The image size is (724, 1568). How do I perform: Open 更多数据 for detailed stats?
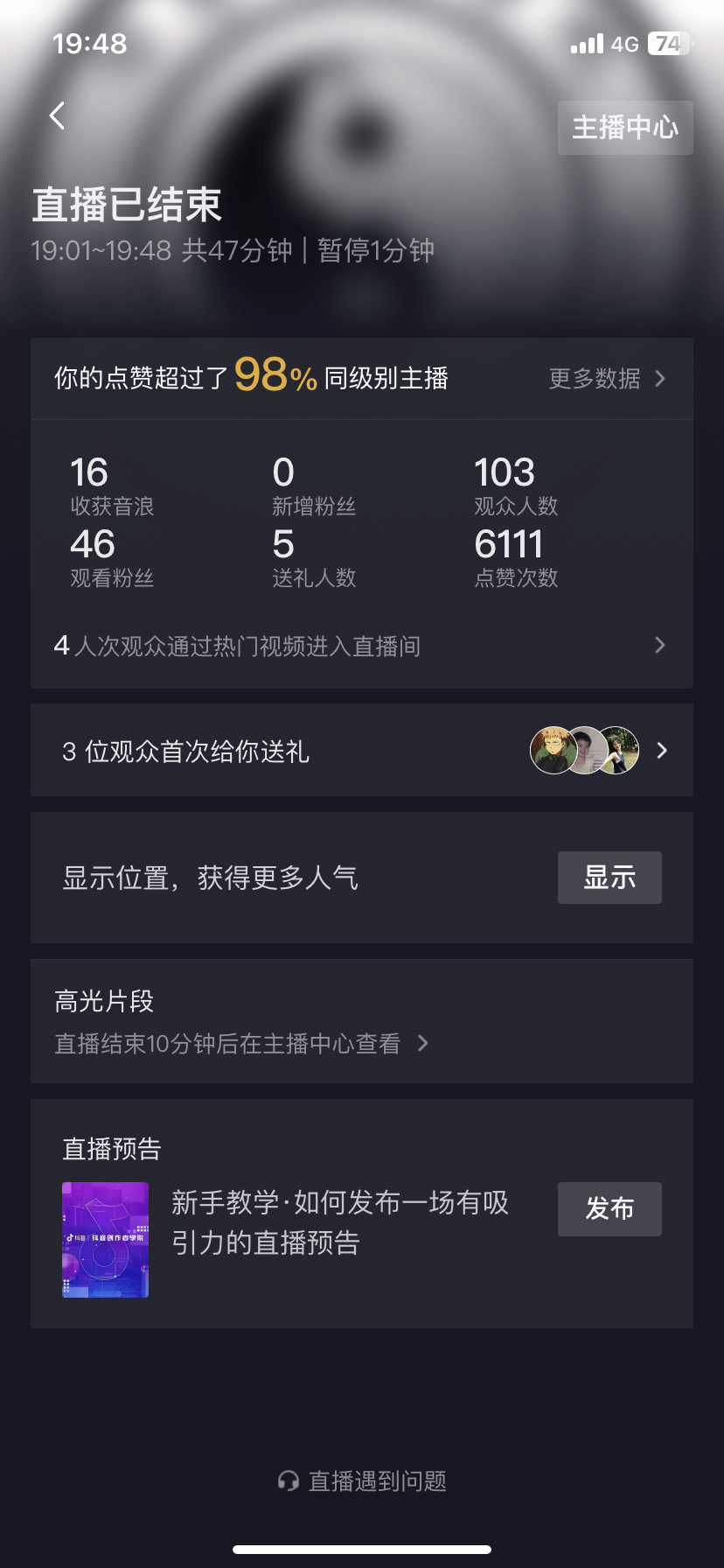point(607,378)
